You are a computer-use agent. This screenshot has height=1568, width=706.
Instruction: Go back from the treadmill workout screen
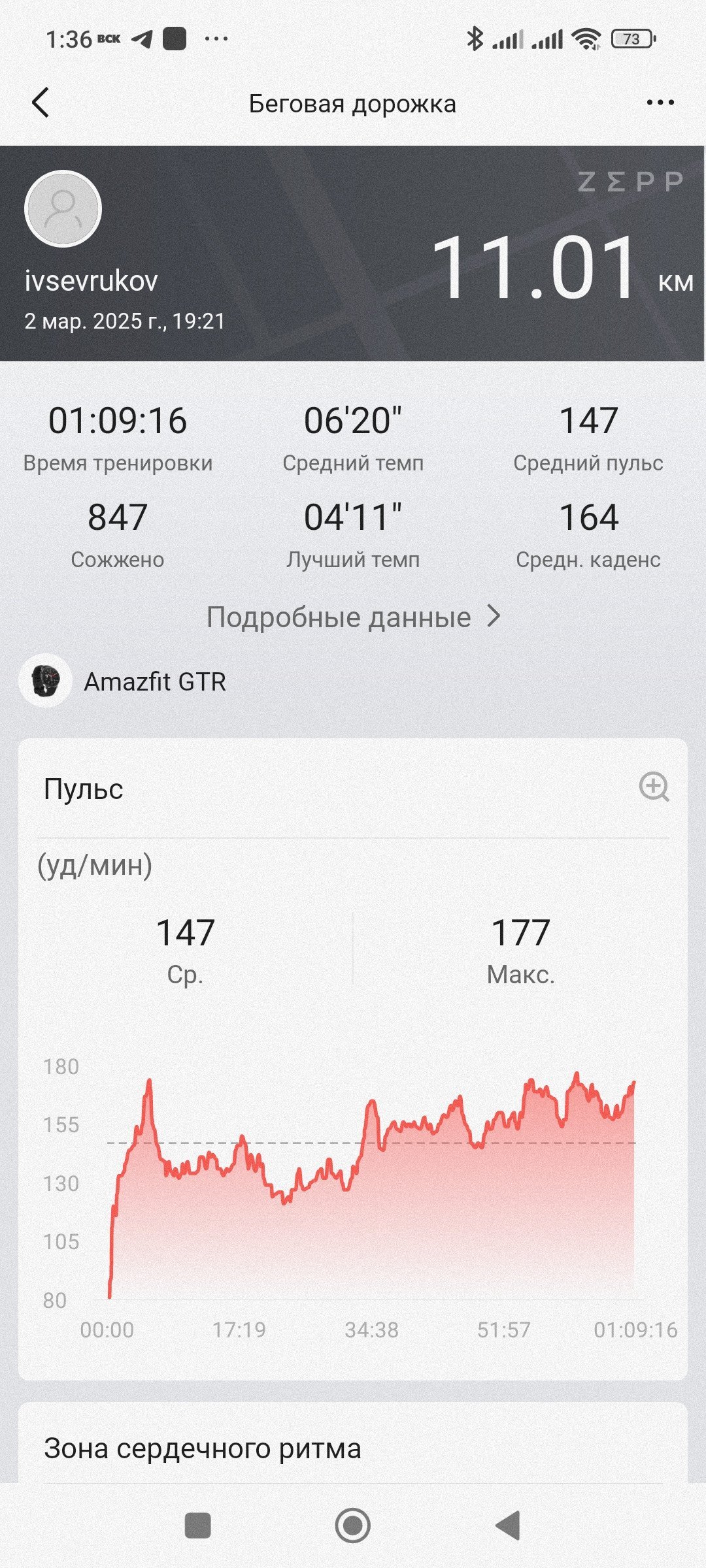(x=41, y=103)
